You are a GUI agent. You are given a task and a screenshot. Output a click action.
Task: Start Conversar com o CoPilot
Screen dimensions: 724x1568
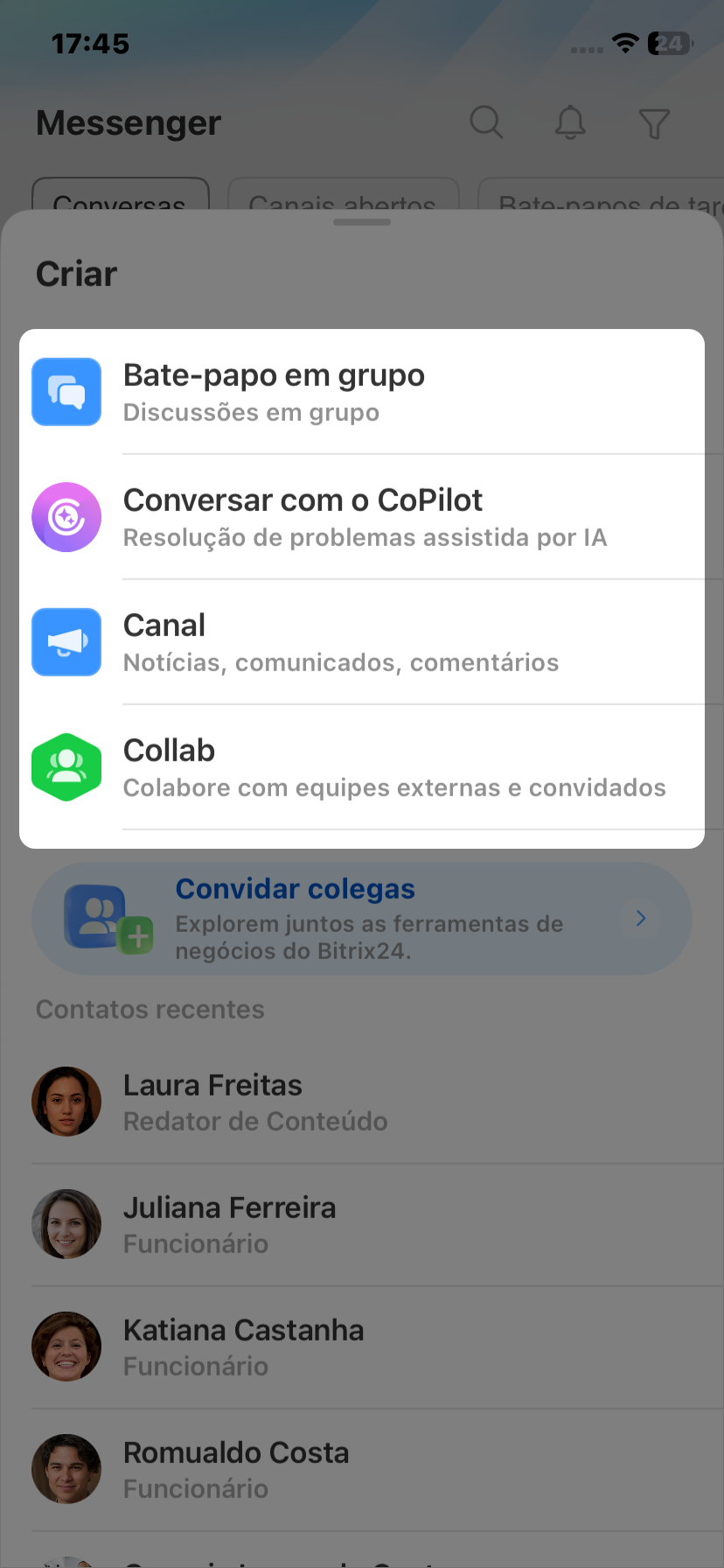pos(362,517)
